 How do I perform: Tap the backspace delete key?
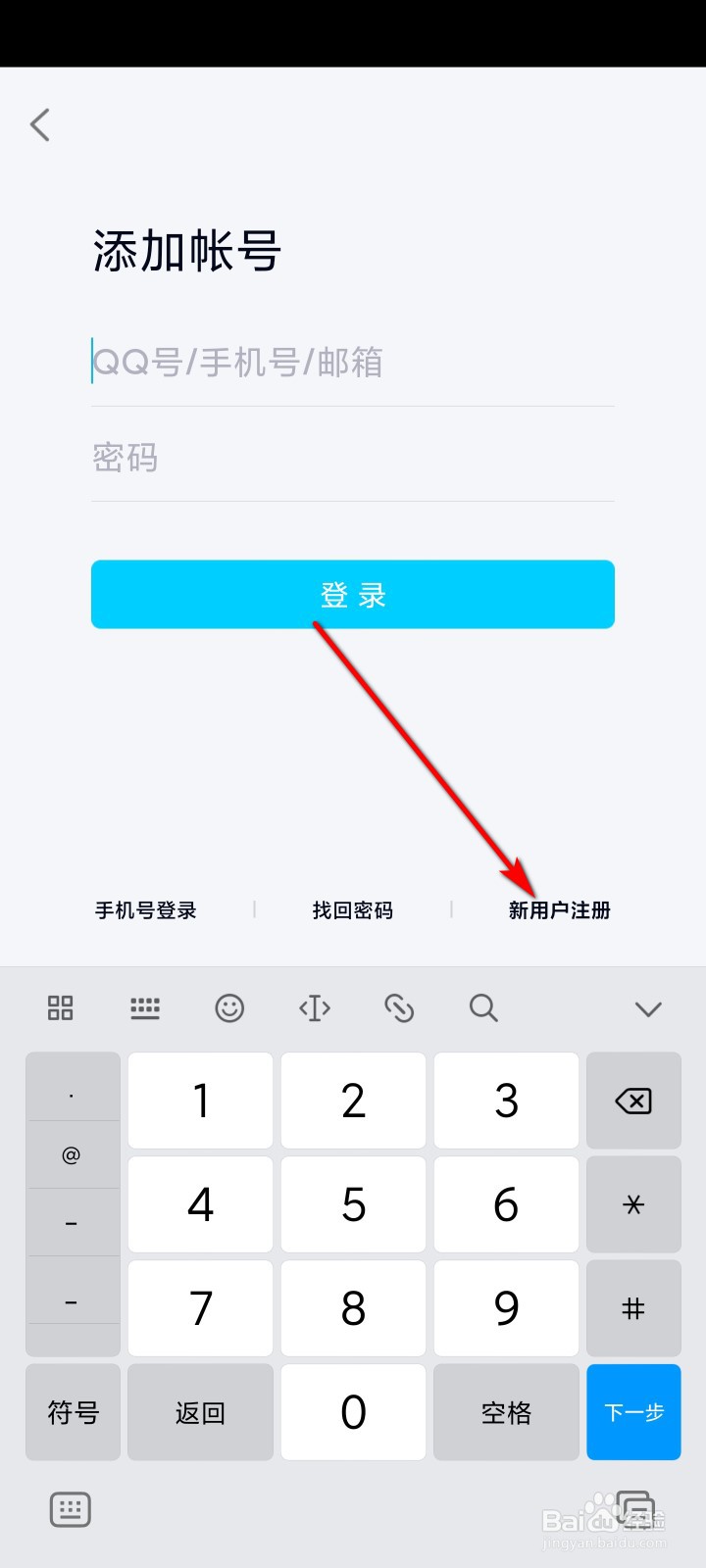[633, 1101]
